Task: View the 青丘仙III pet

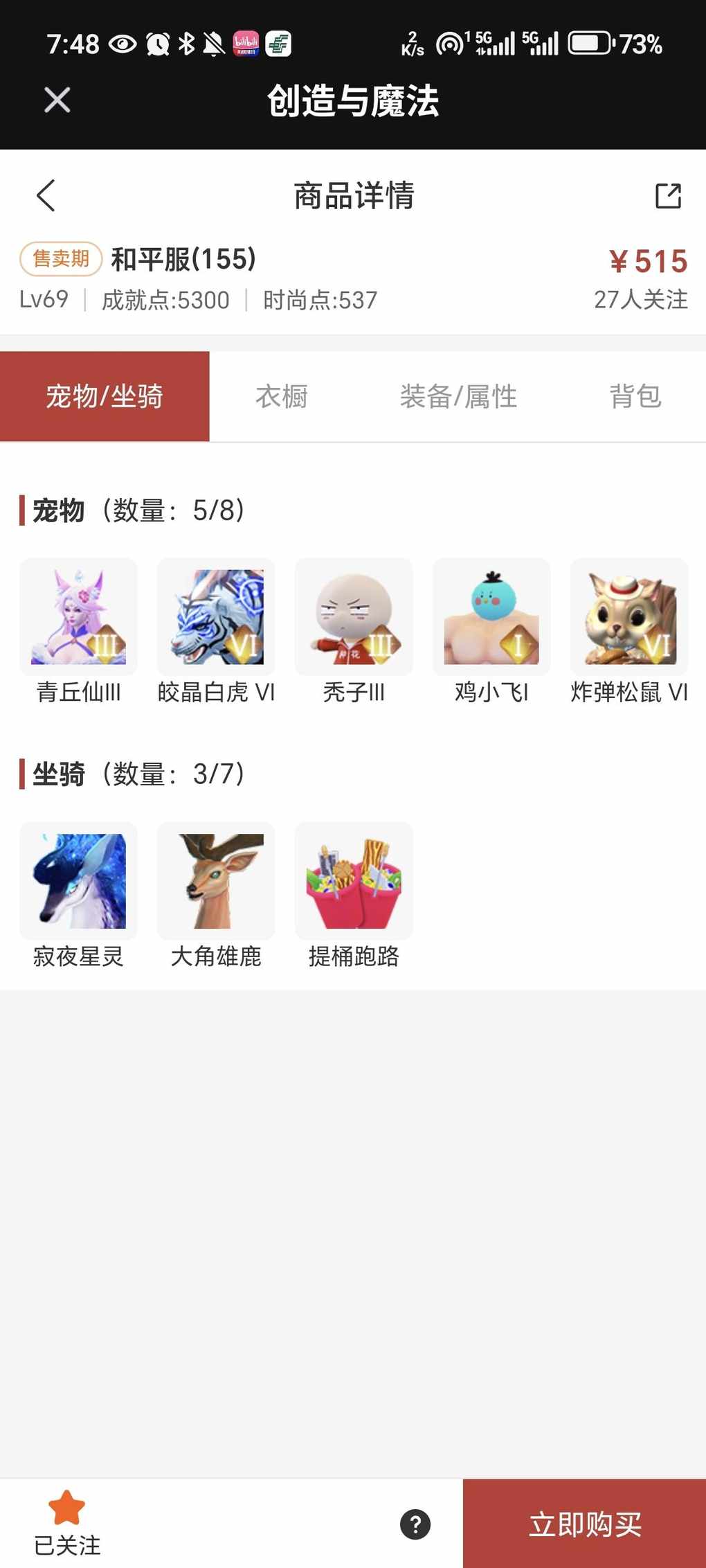Action: pyautogui.click(x=78, y=617)
